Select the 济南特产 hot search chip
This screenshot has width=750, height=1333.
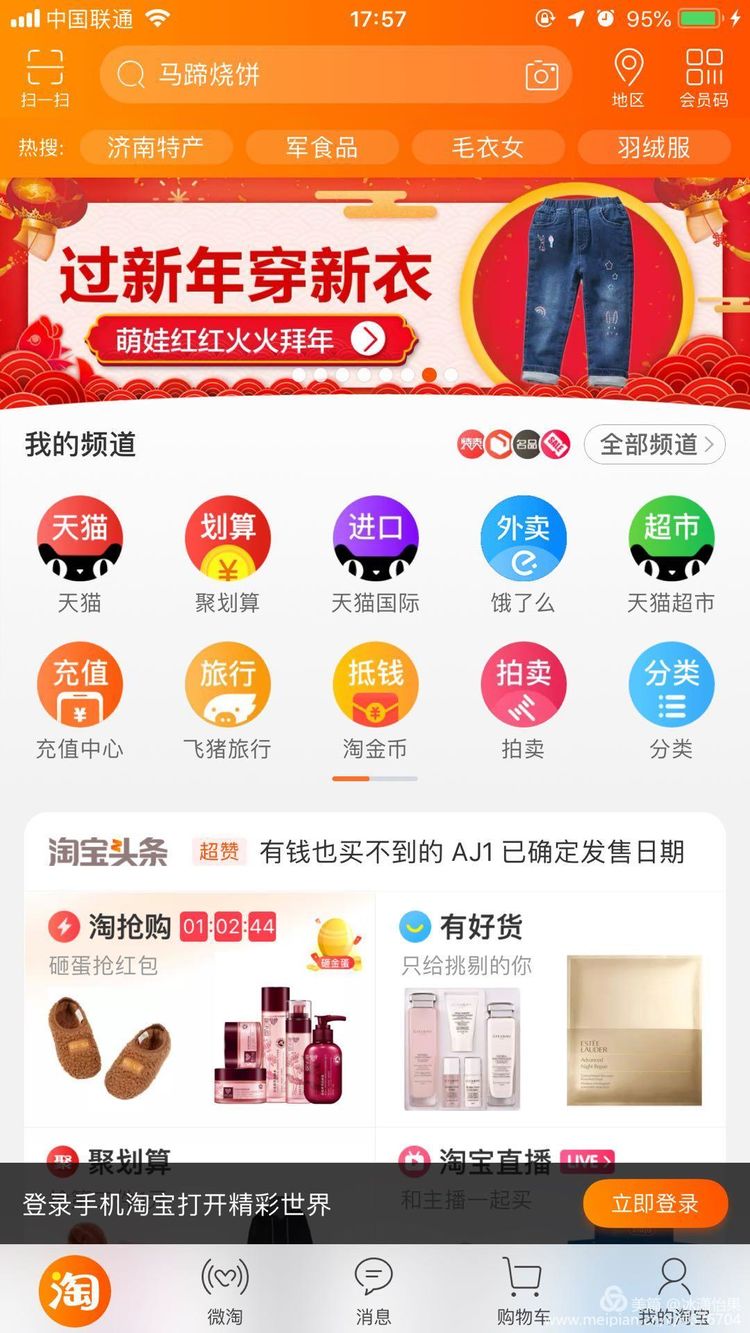coord(155,148)
